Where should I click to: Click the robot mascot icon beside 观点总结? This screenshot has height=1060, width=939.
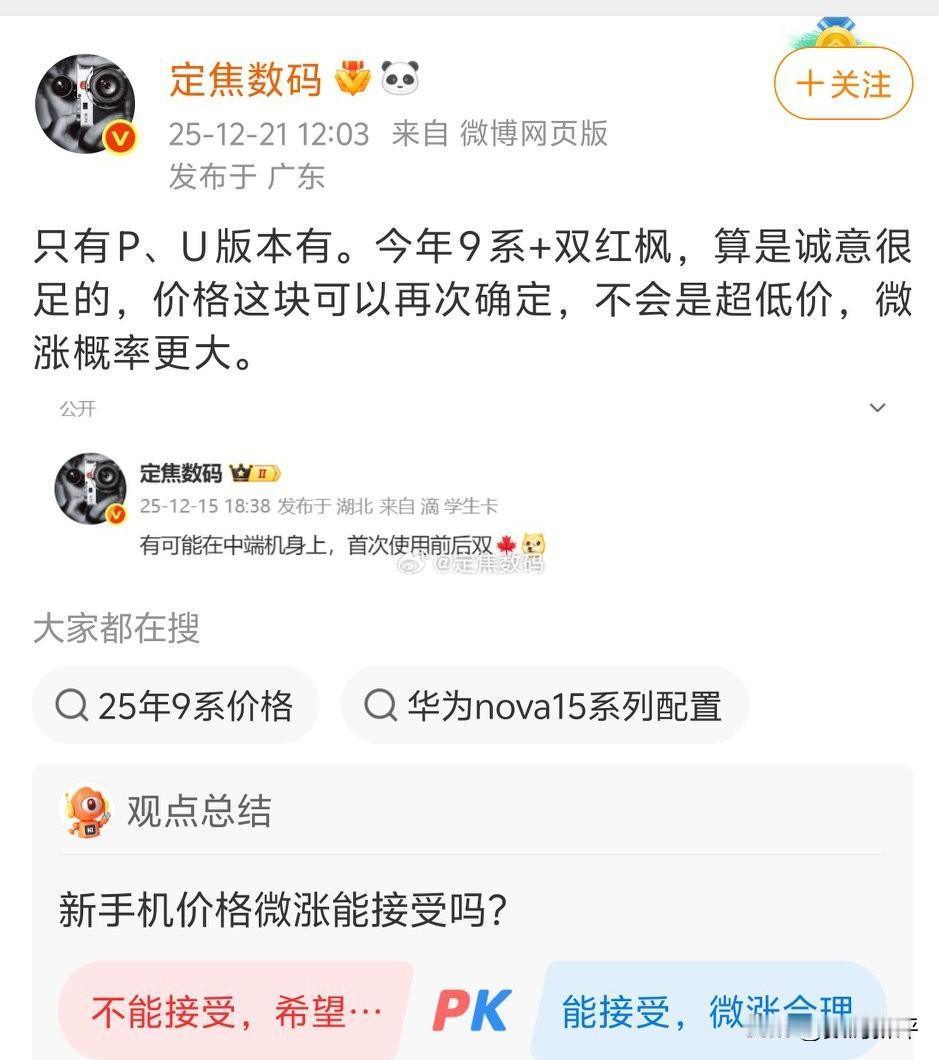pyautogui.click(x=85, y=812)
